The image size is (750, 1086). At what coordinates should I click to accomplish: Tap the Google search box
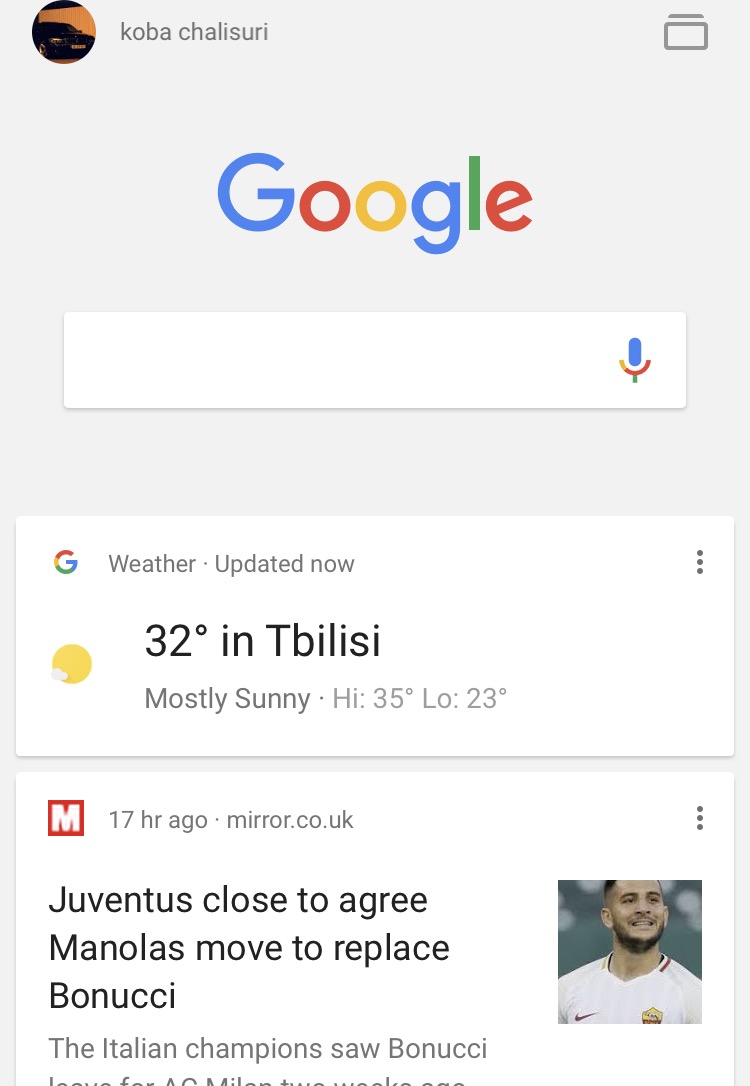(x=330, y=360)
